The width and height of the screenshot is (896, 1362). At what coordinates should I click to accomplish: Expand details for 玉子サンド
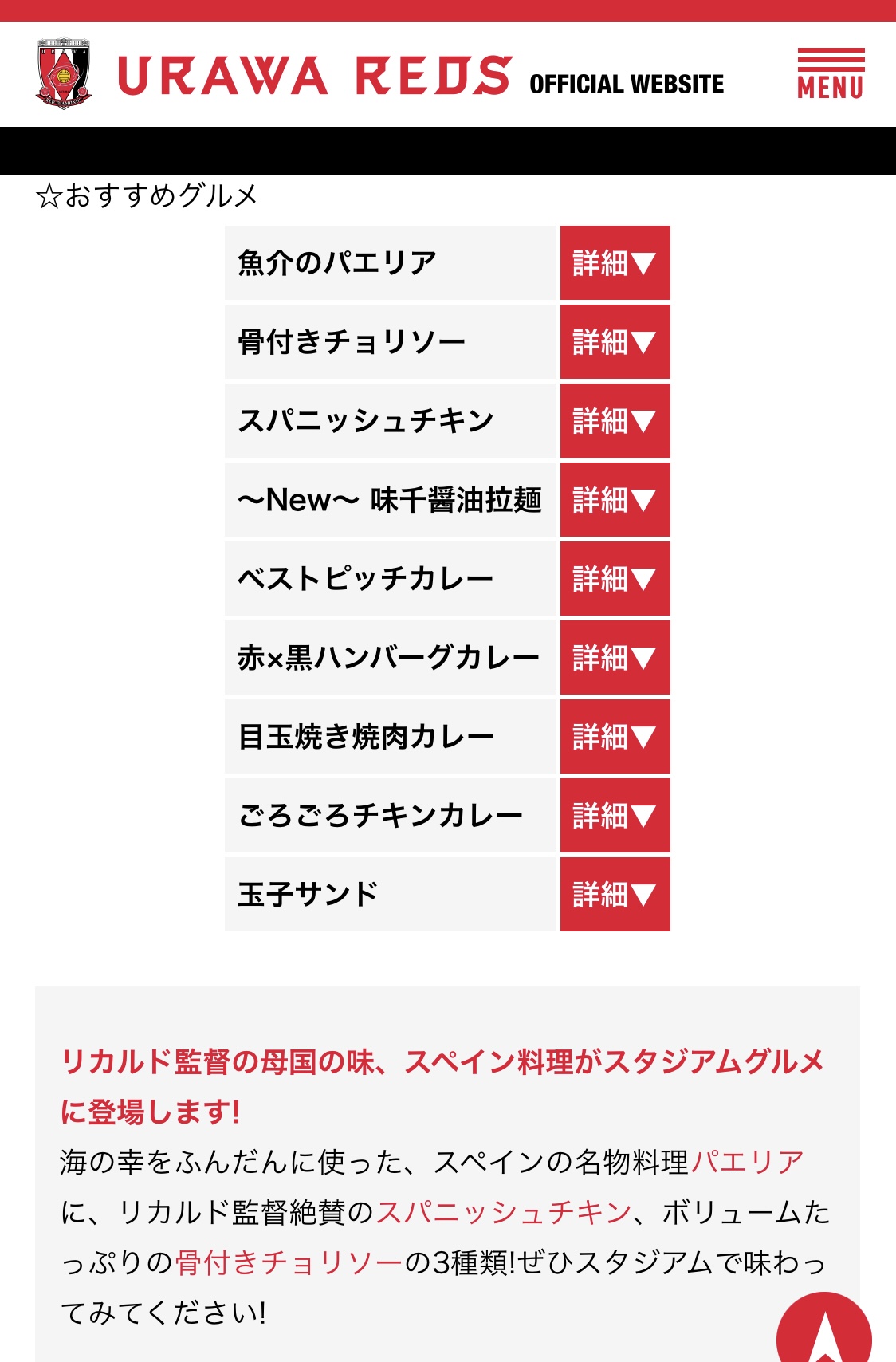[615, 895]
